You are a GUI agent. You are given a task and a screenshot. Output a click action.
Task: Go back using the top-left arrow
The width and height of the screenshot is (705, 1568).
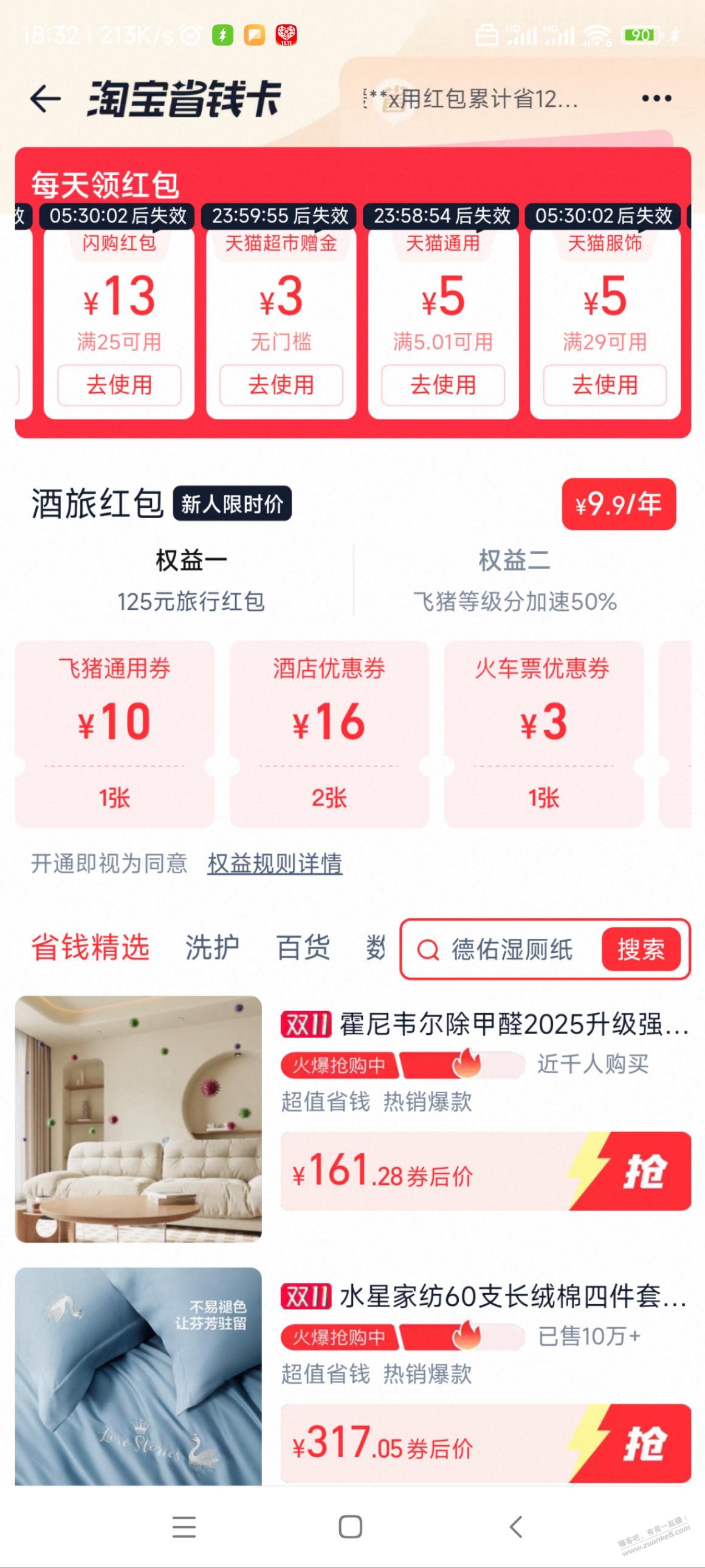[46, 98]
